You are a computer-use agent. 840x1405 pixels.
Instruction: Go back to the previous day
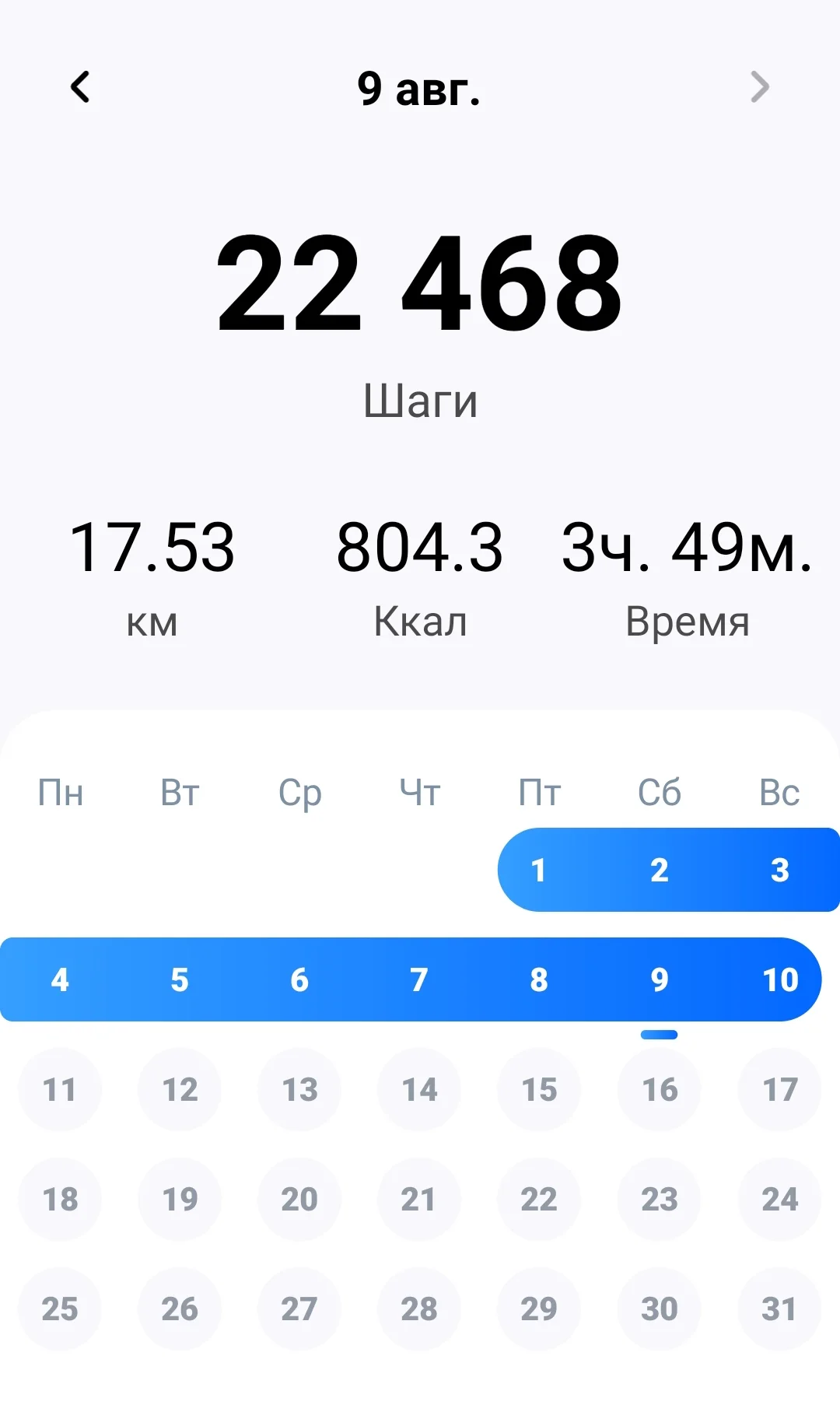pyautogui.click(x=80, y=87)
